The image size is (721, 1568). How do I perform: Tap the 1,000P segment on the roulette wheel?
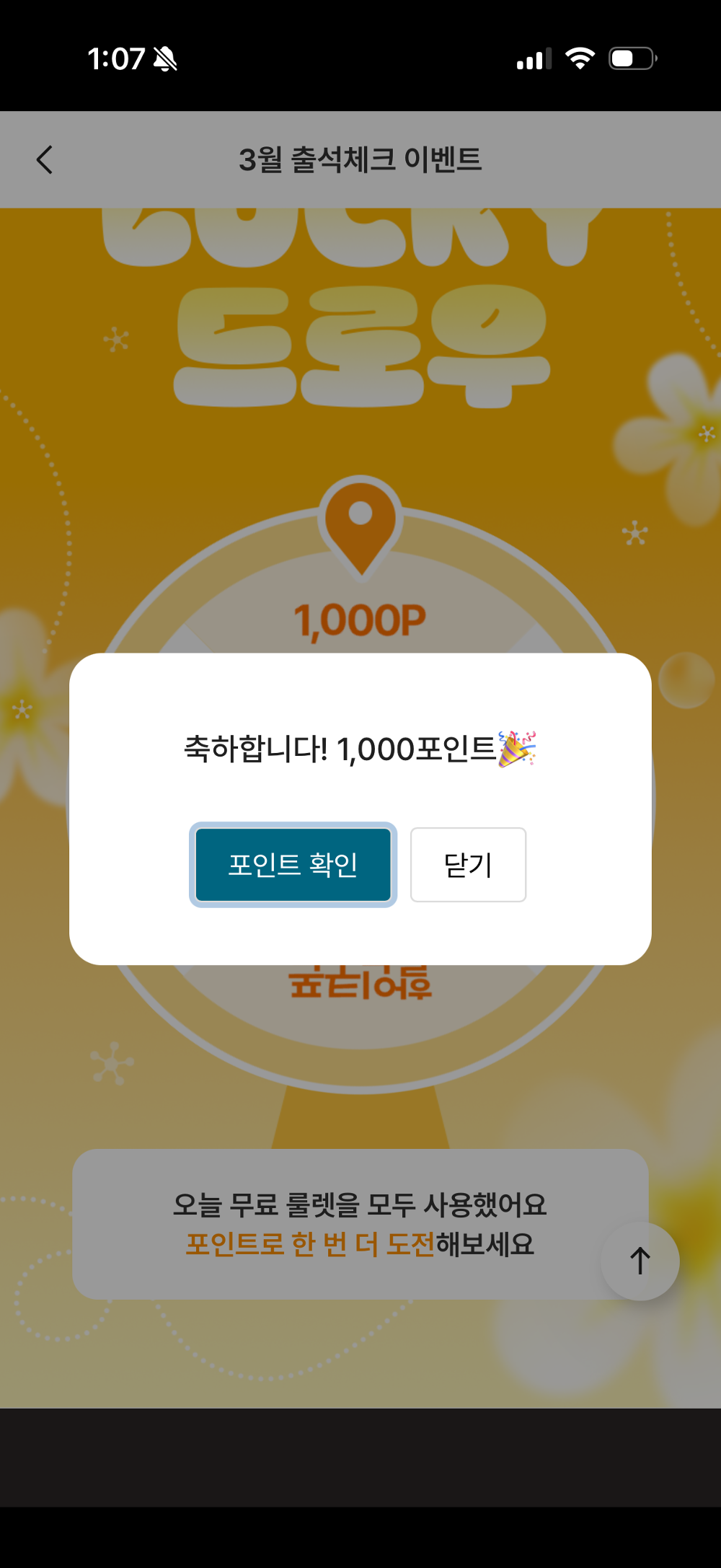(360, 619)
